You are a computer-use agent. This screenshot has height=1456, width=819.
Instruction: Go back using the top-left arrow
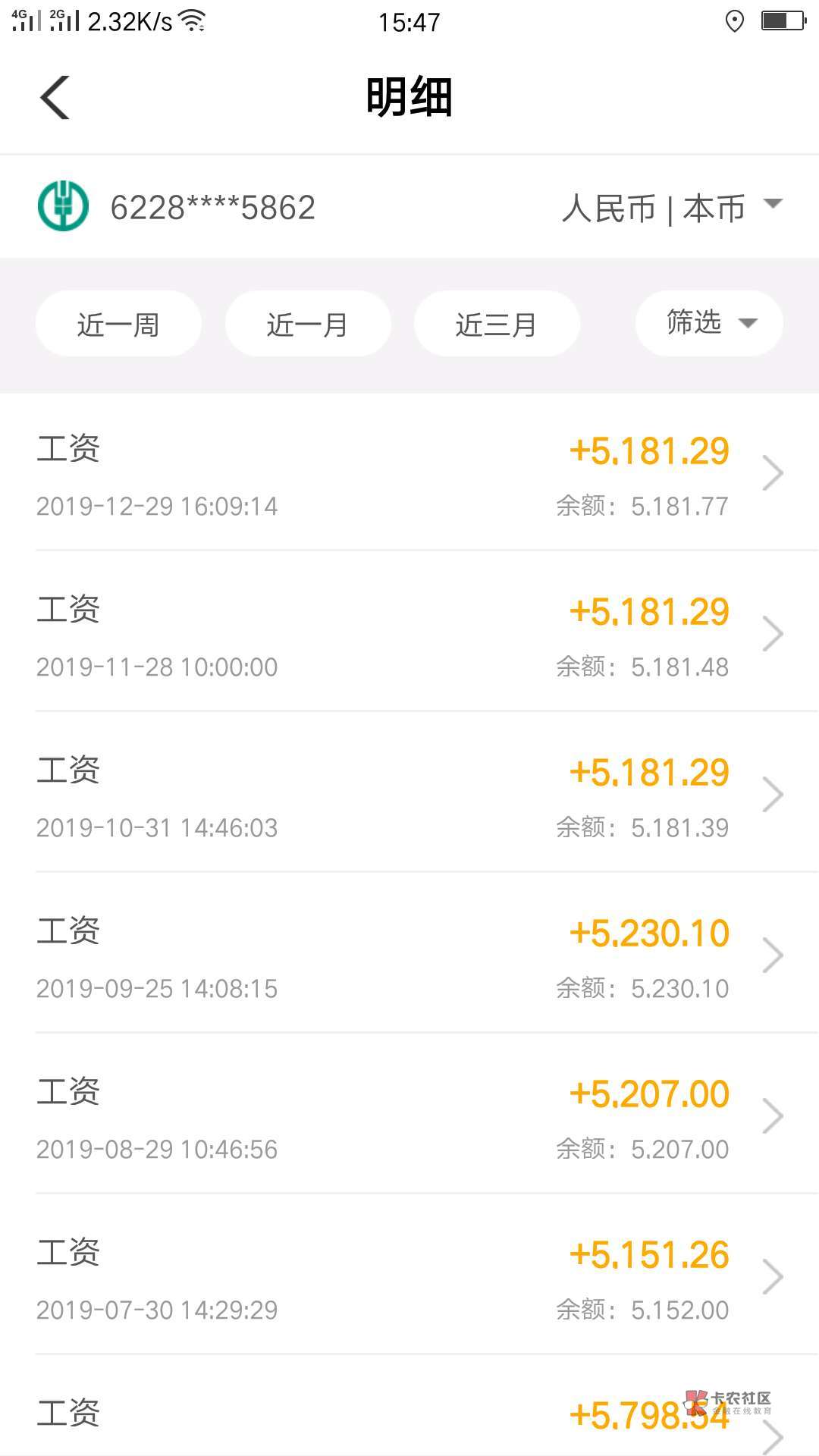(55, 98)
